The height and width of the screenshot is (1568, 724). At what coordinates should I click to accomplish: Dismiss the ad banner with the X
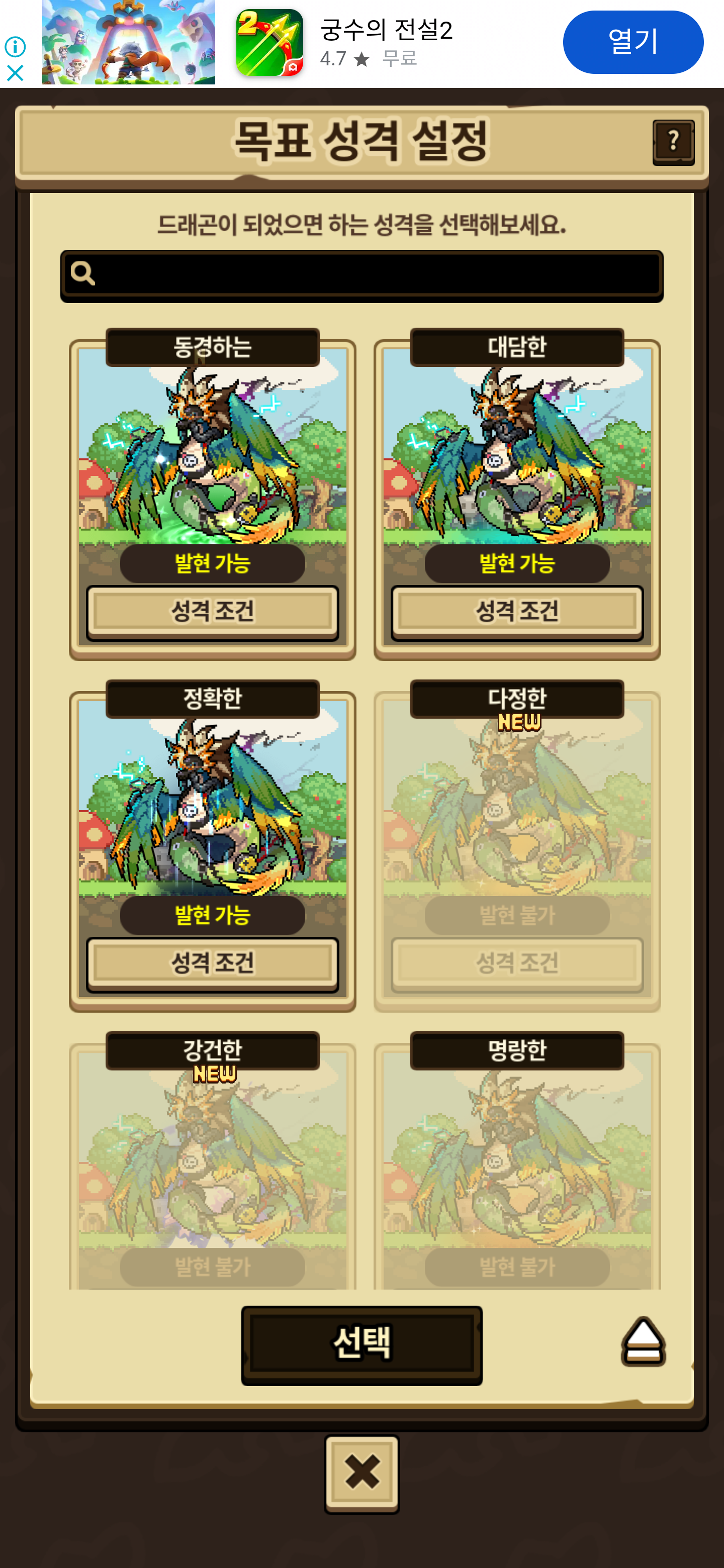15,74
